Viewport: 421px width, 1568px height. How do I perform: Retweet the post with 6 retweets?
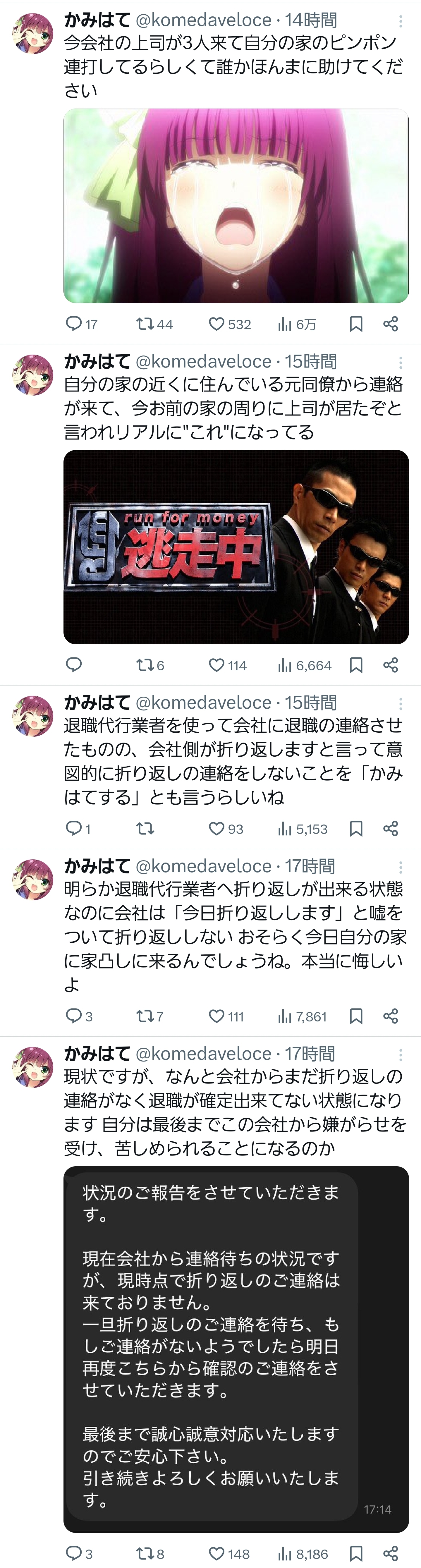[x=145, y=665]
